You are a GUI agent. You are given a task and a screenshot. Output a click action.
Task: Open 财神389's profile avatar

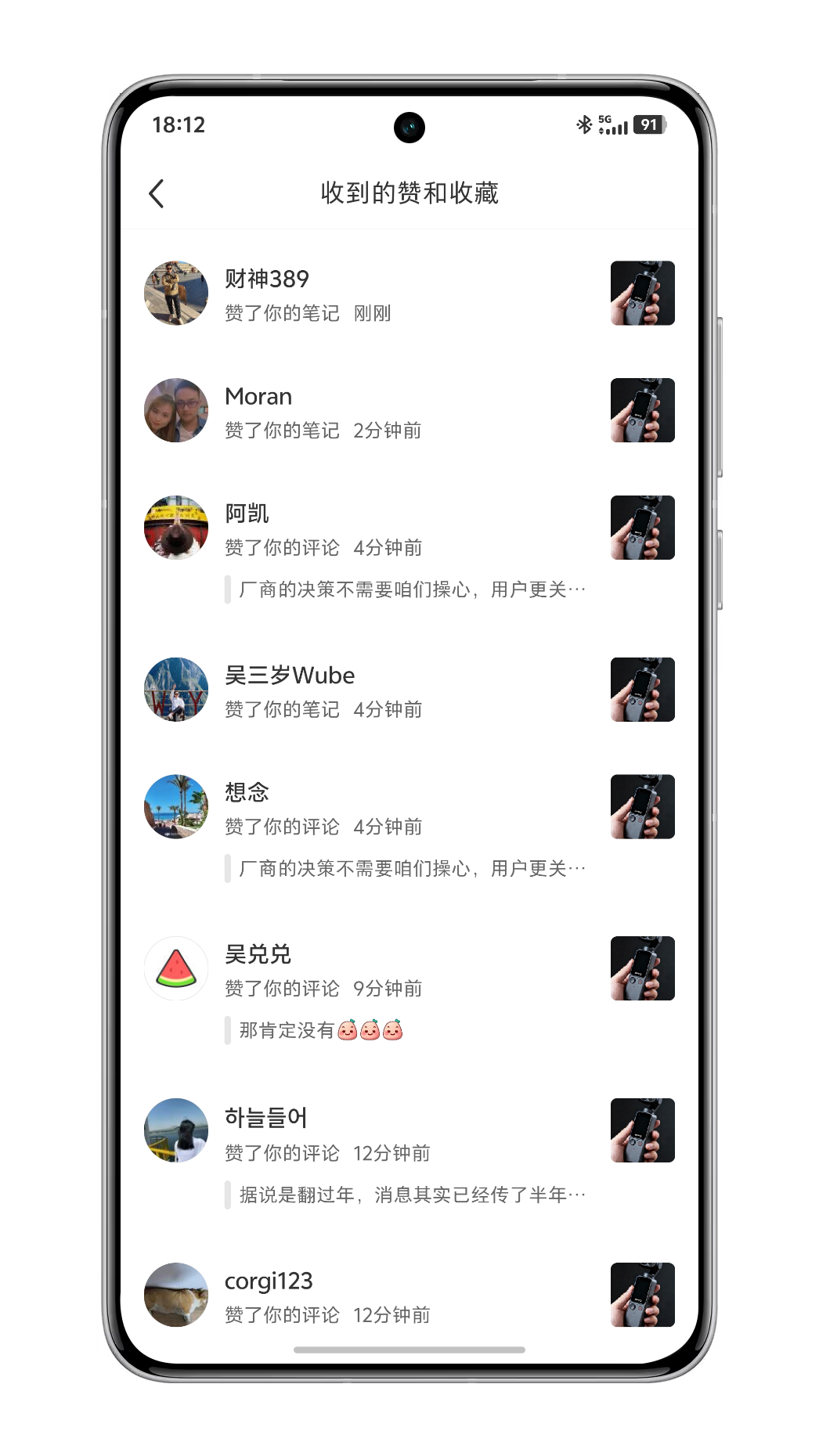pos(175,294)
